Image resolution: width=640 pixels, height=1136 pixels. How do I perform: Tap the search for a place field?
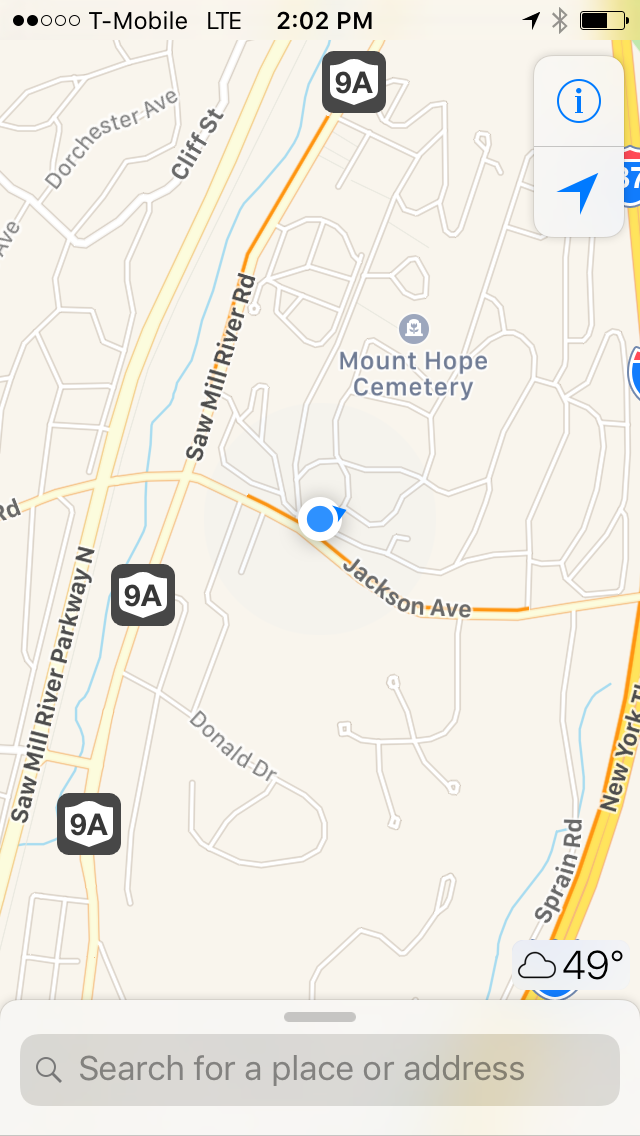coord(320,1069)
